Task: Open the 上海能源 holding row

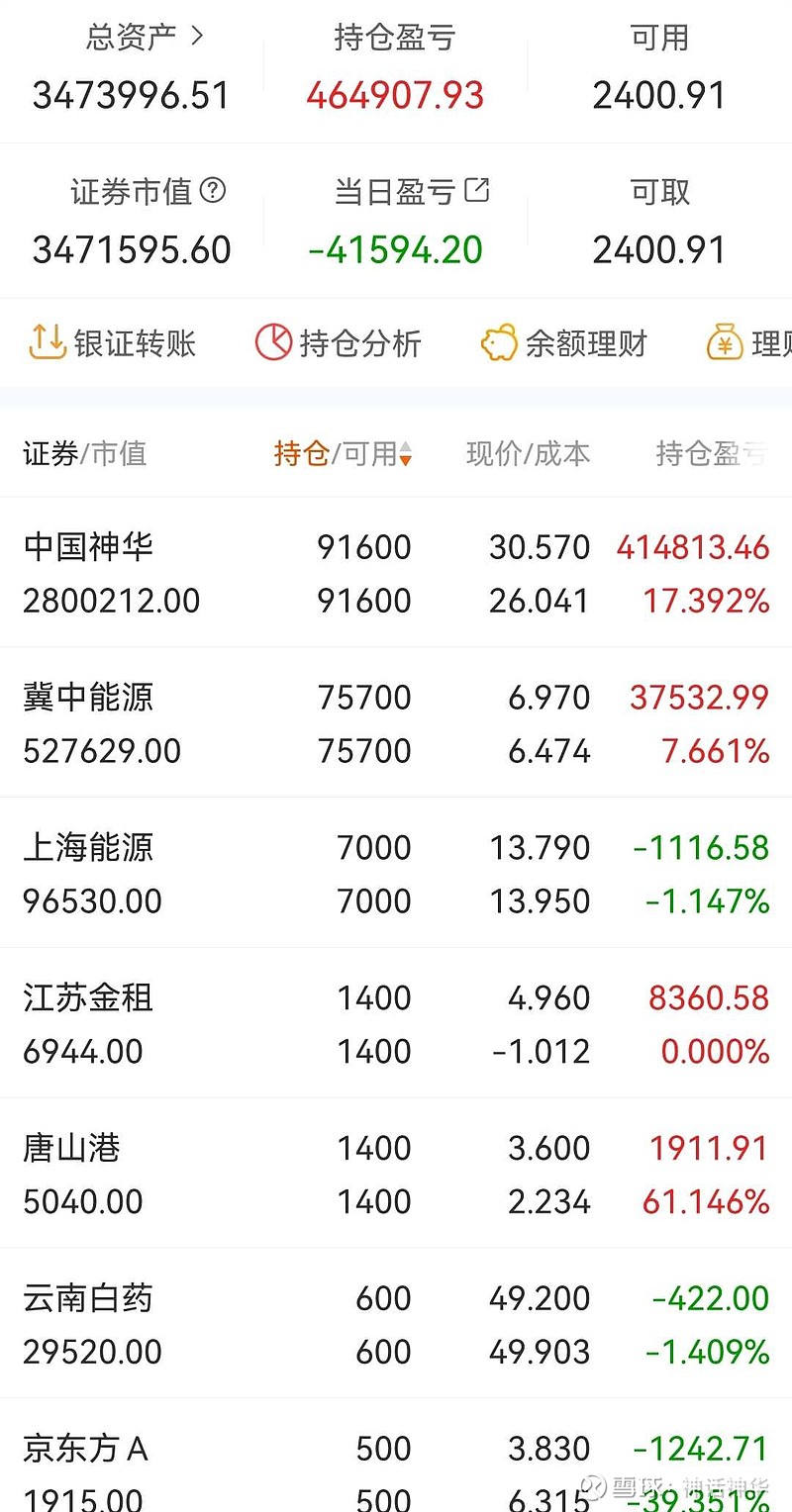Action: tap(396, 874)
